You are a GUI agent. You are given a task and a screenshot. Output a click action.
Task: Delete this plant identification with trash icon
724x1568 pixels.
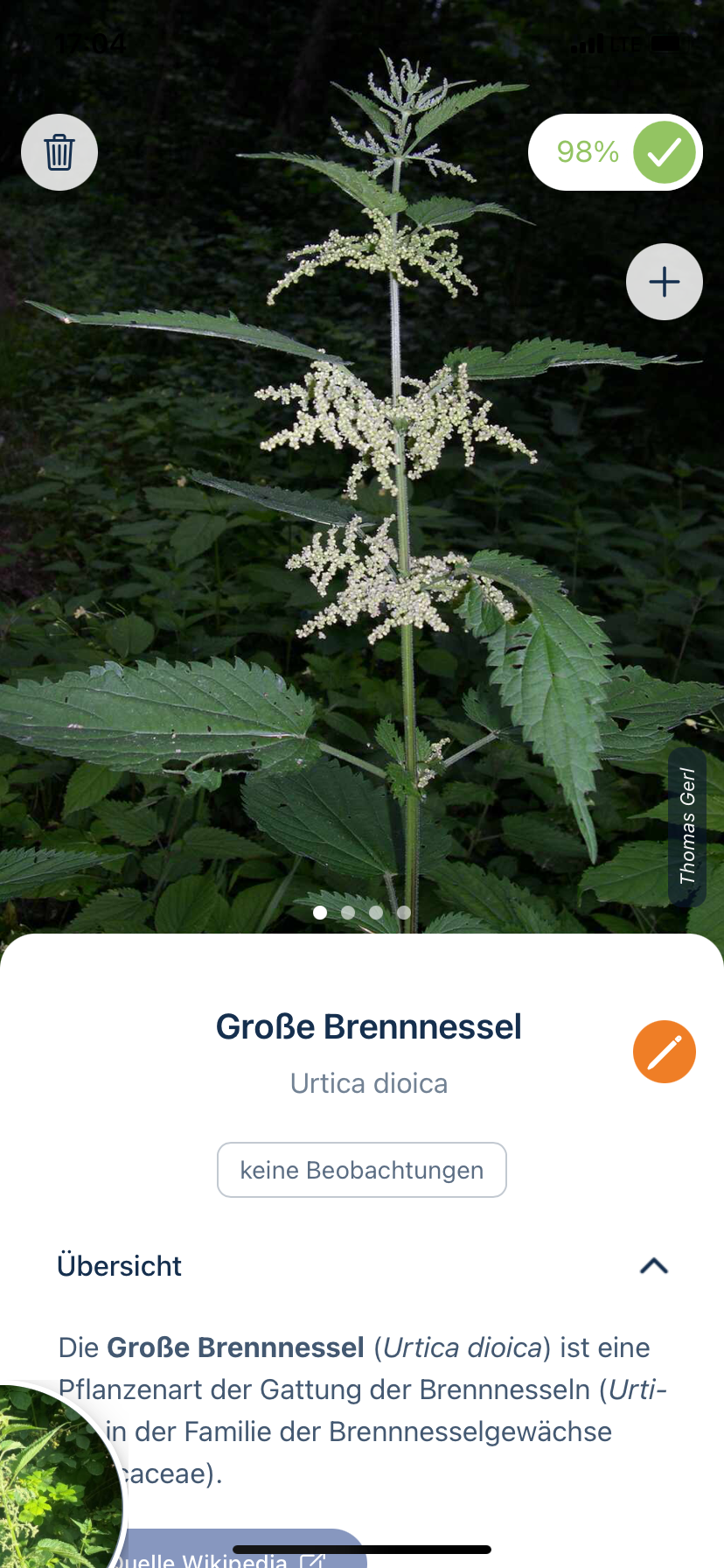tap(59, 152)
